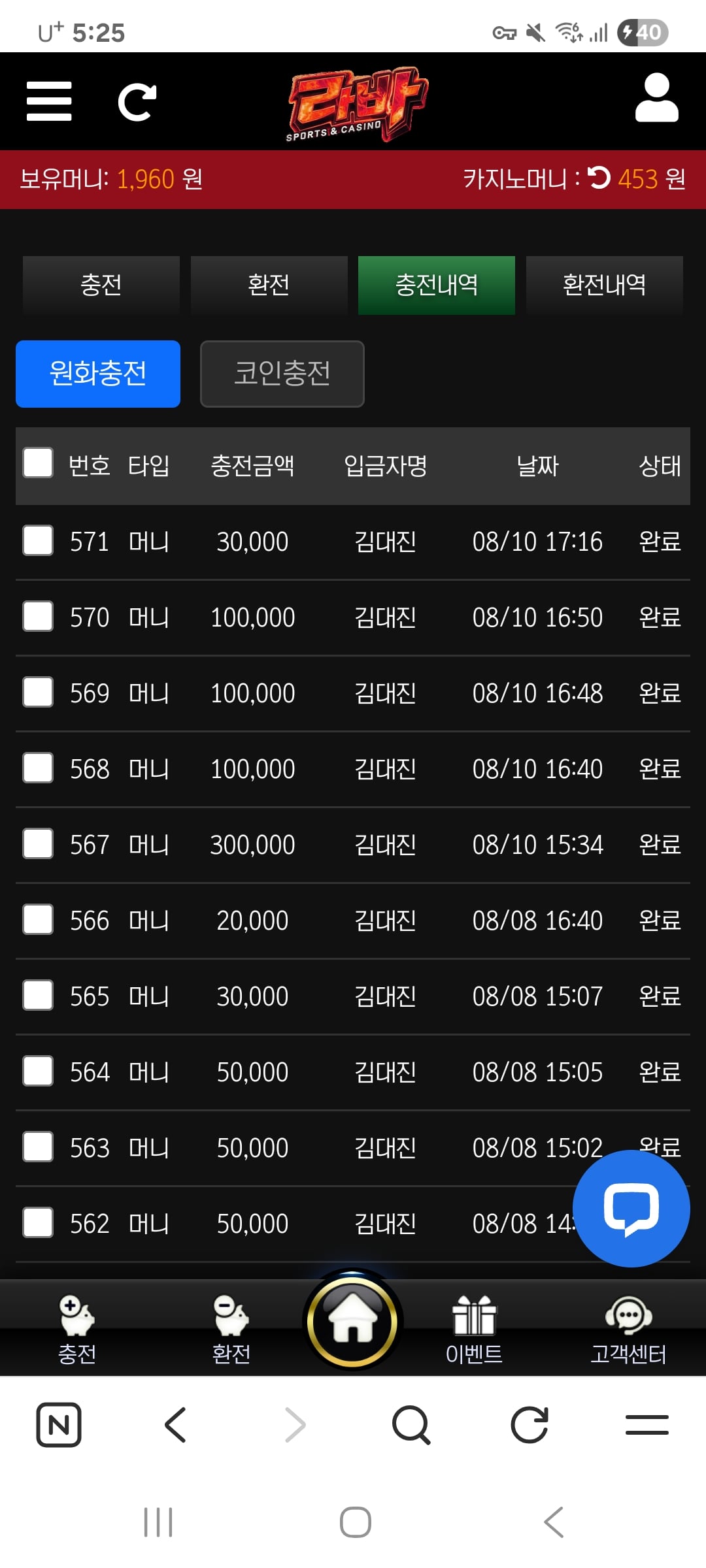
Task: Open 이벤트 in the bottom bar
Action: tap(474, 1330)
